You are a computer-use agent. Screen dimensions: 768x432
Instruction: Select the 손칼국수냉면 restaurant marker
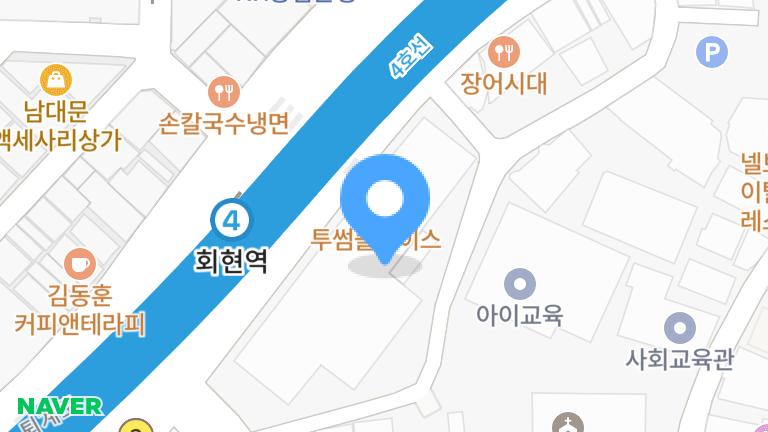pyautogui.click(x=226, y=92)
